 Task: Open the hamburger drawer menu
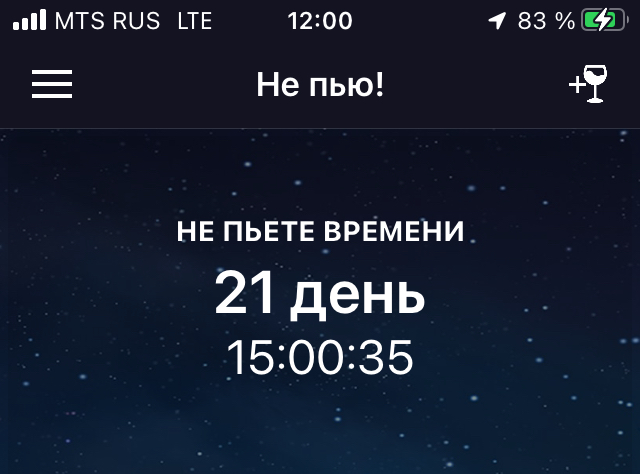click(52, 85)
